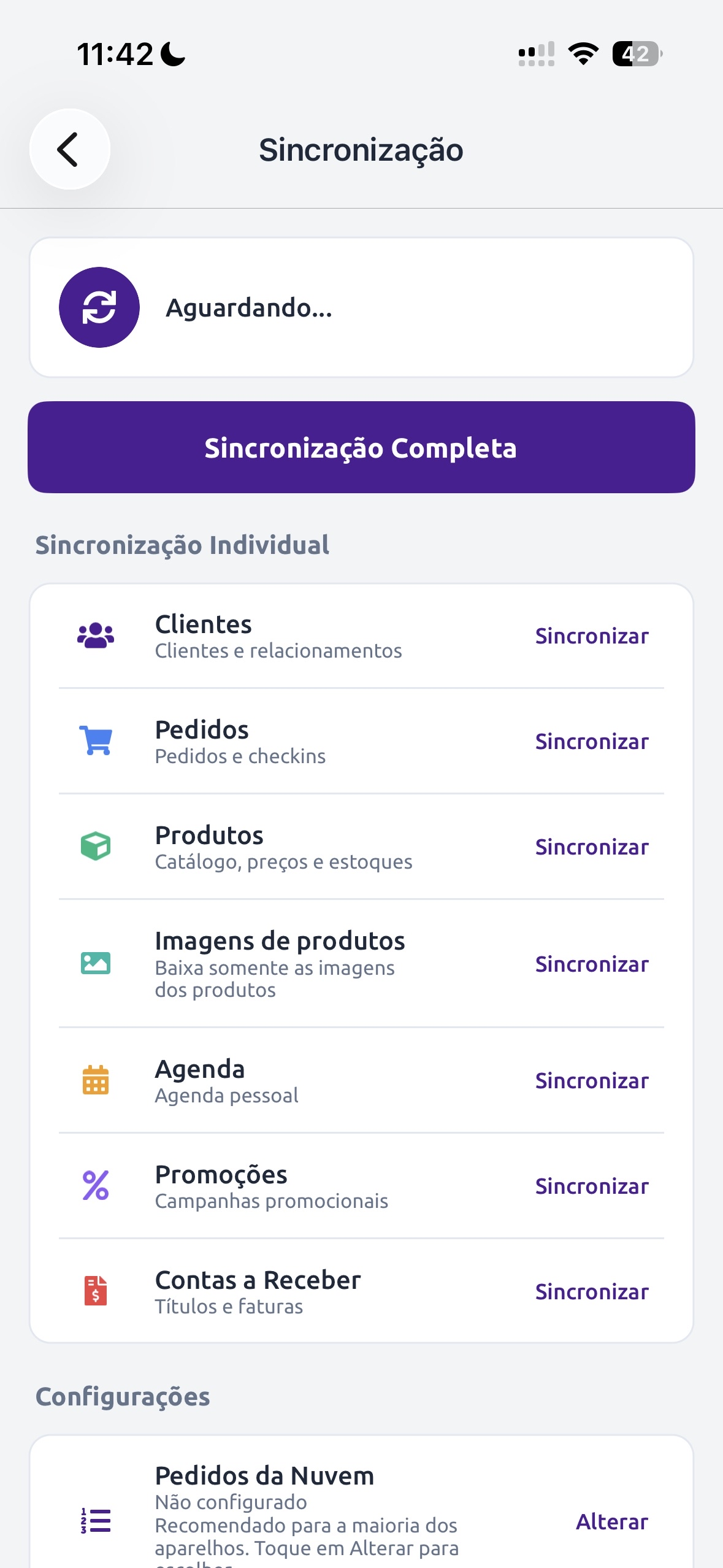This screenshot has width=723, height=1568.
Task: Sincronizar the Agenda pessoal
Action: [x=592, y=1081]
